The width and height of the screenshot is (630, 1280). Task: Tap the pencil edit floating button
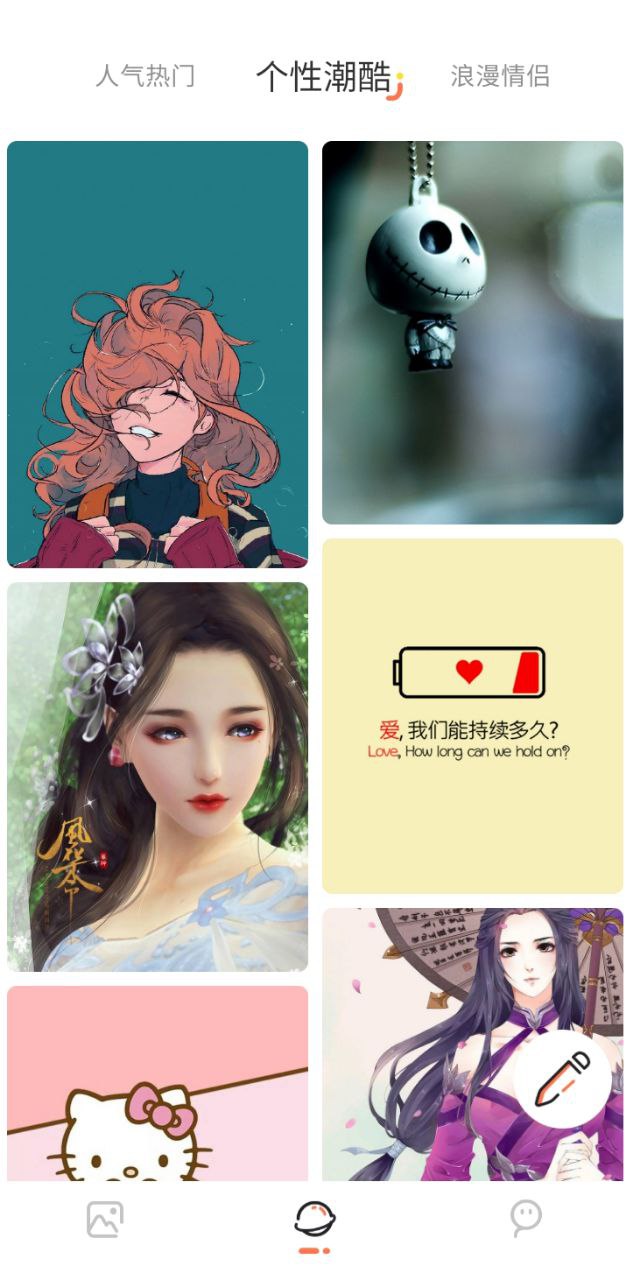pos(562,1079)
